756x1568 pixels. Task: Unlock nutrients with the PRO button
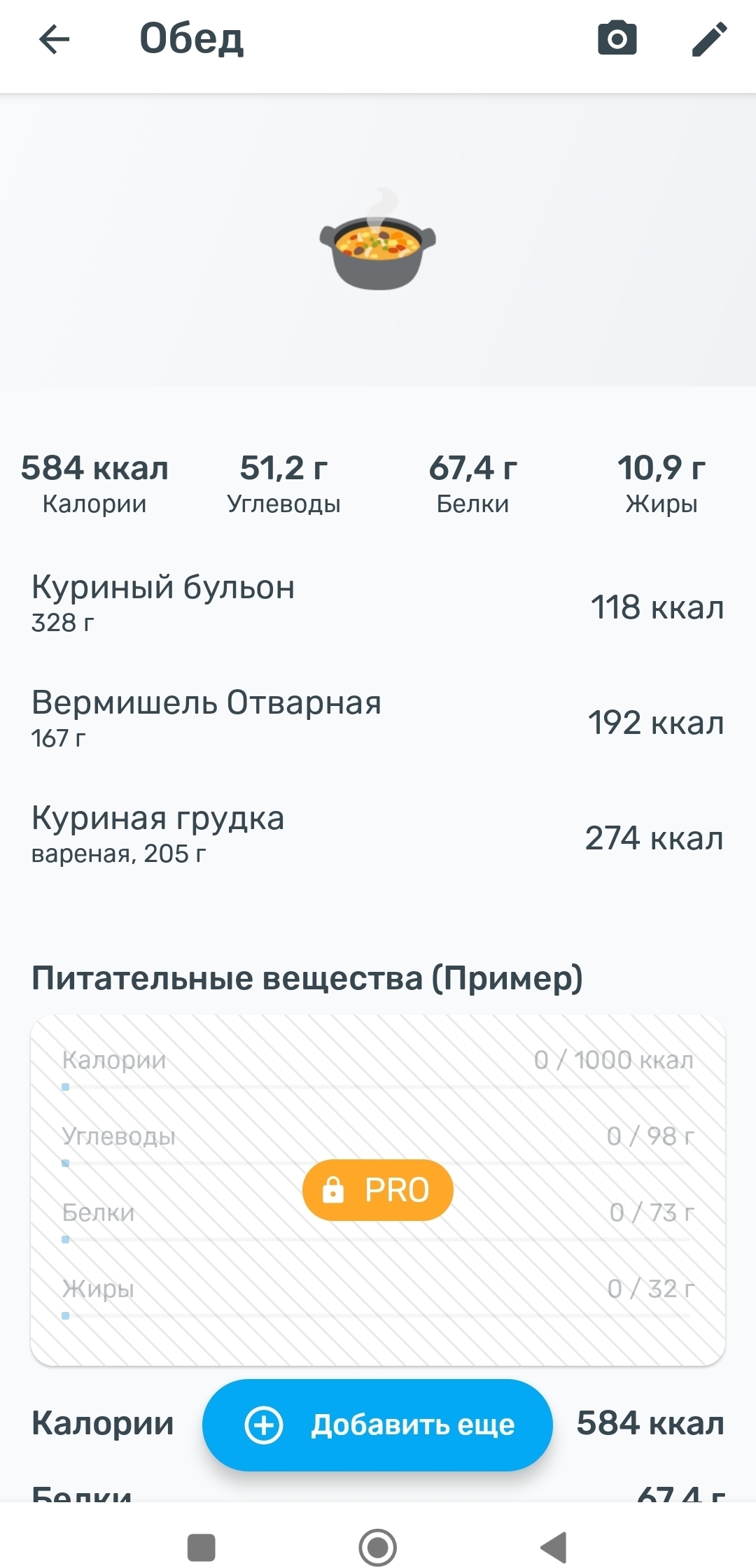[377, 1190]
